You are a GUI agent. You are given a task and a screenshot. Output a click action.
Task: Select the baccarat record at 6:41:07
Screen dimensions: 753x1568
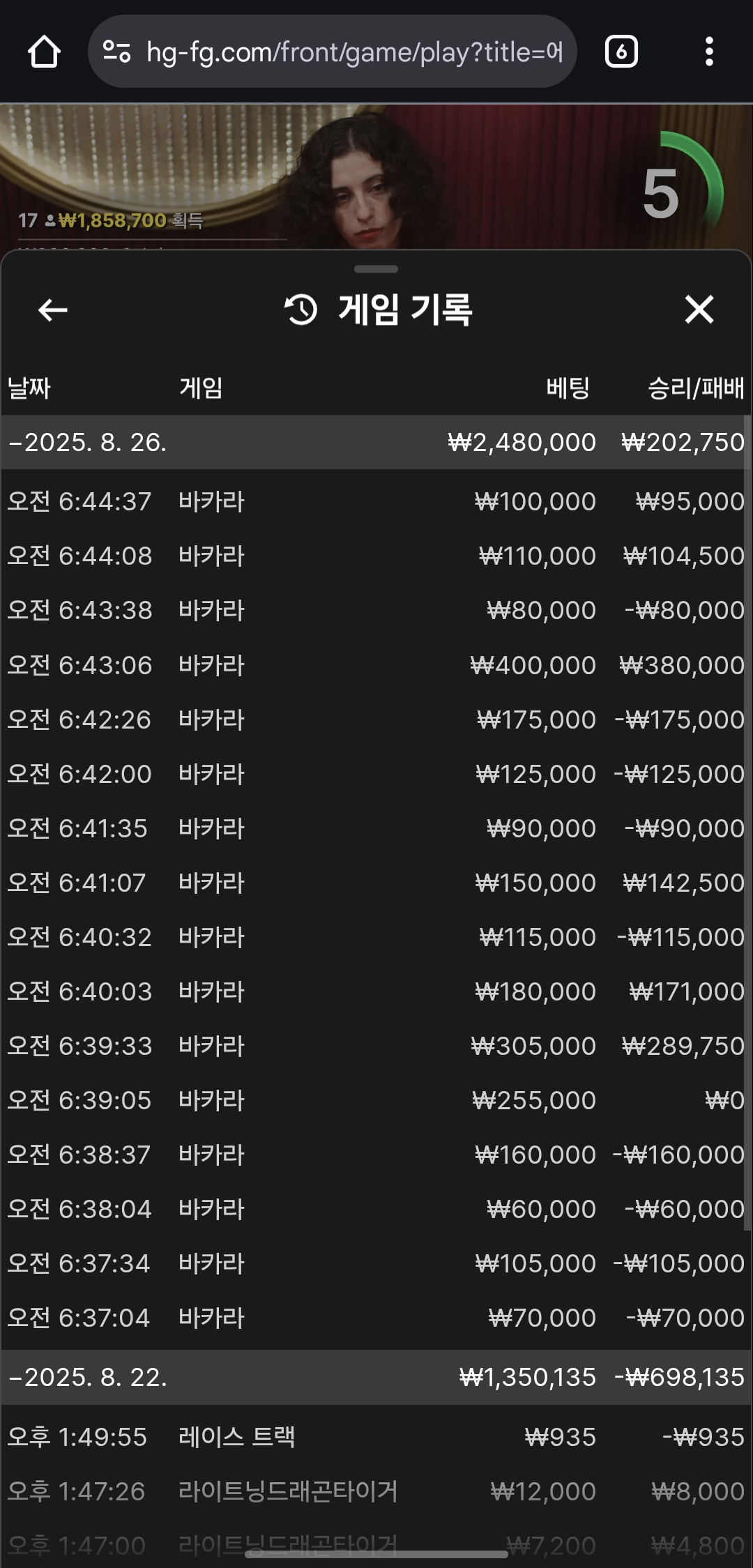tap(376, 883)
